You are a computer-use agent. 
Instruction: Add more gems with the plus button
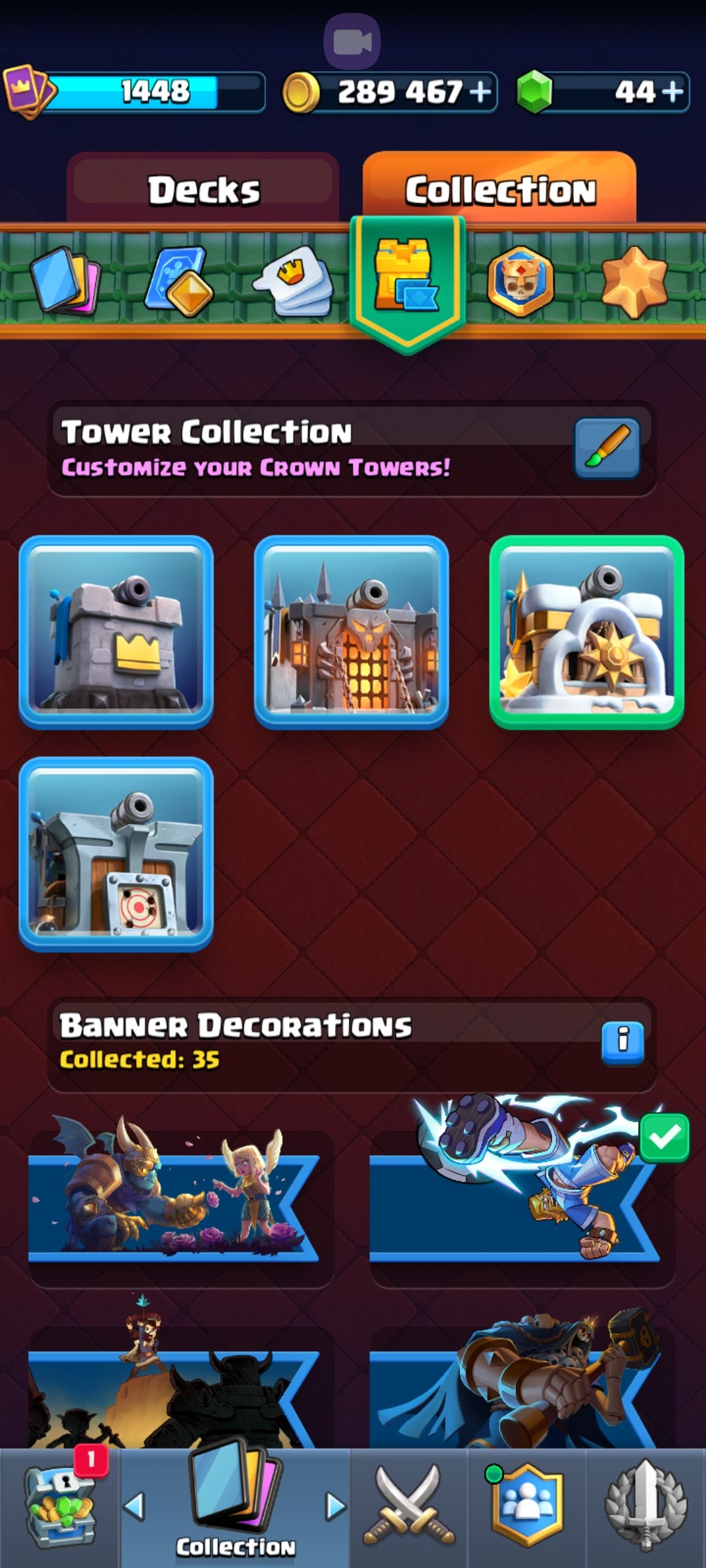pyautogui.click(x=673, y=91)
